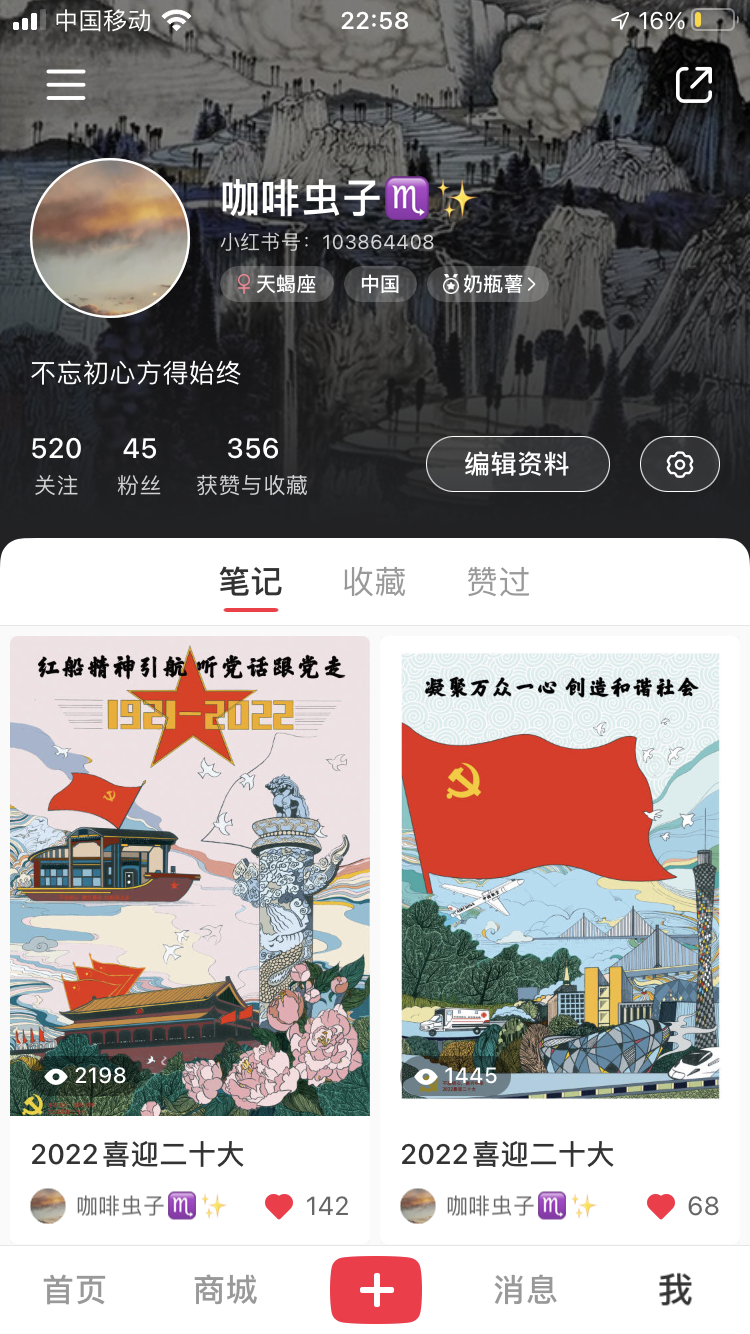The height and width of the screenshot is (1334, 750).
Task: Like the note with 142 likes
Action: tap(279, 1206)
